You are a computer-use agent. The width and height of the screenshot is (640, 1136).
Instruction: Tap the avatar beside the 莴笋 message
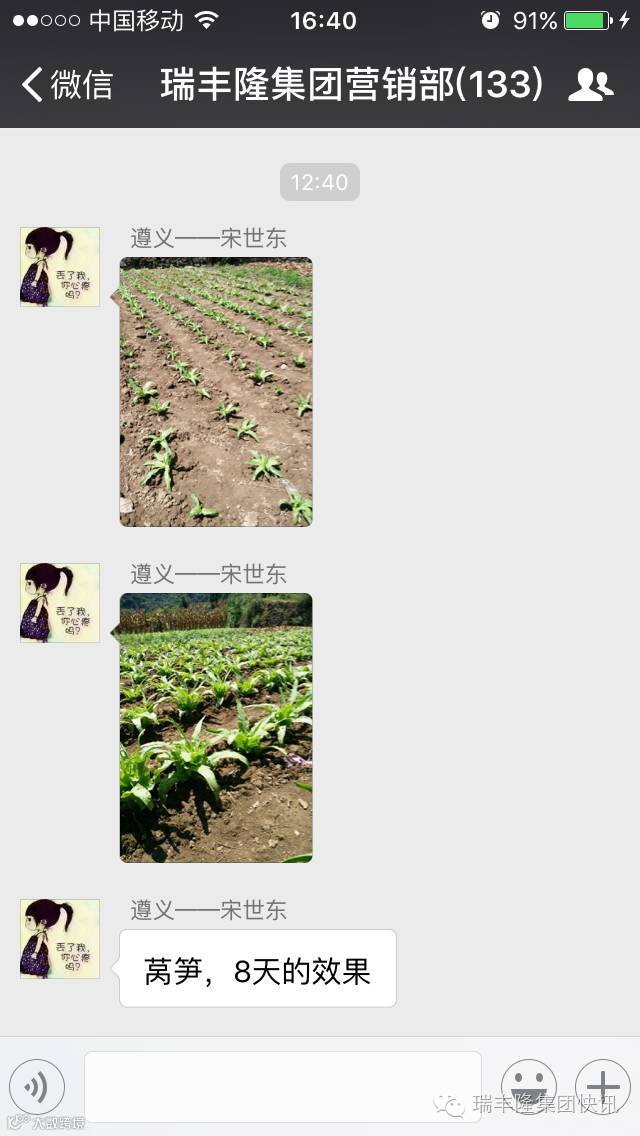(60, 938)
